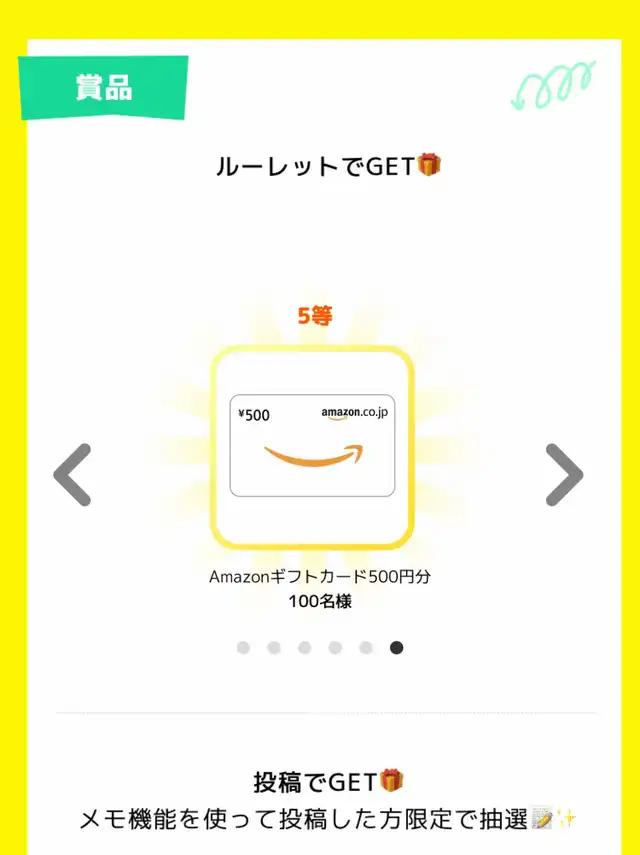This screenshot has height=855, width=640.
Task: Jump to the first carousel dot
Action: (243, 647)
